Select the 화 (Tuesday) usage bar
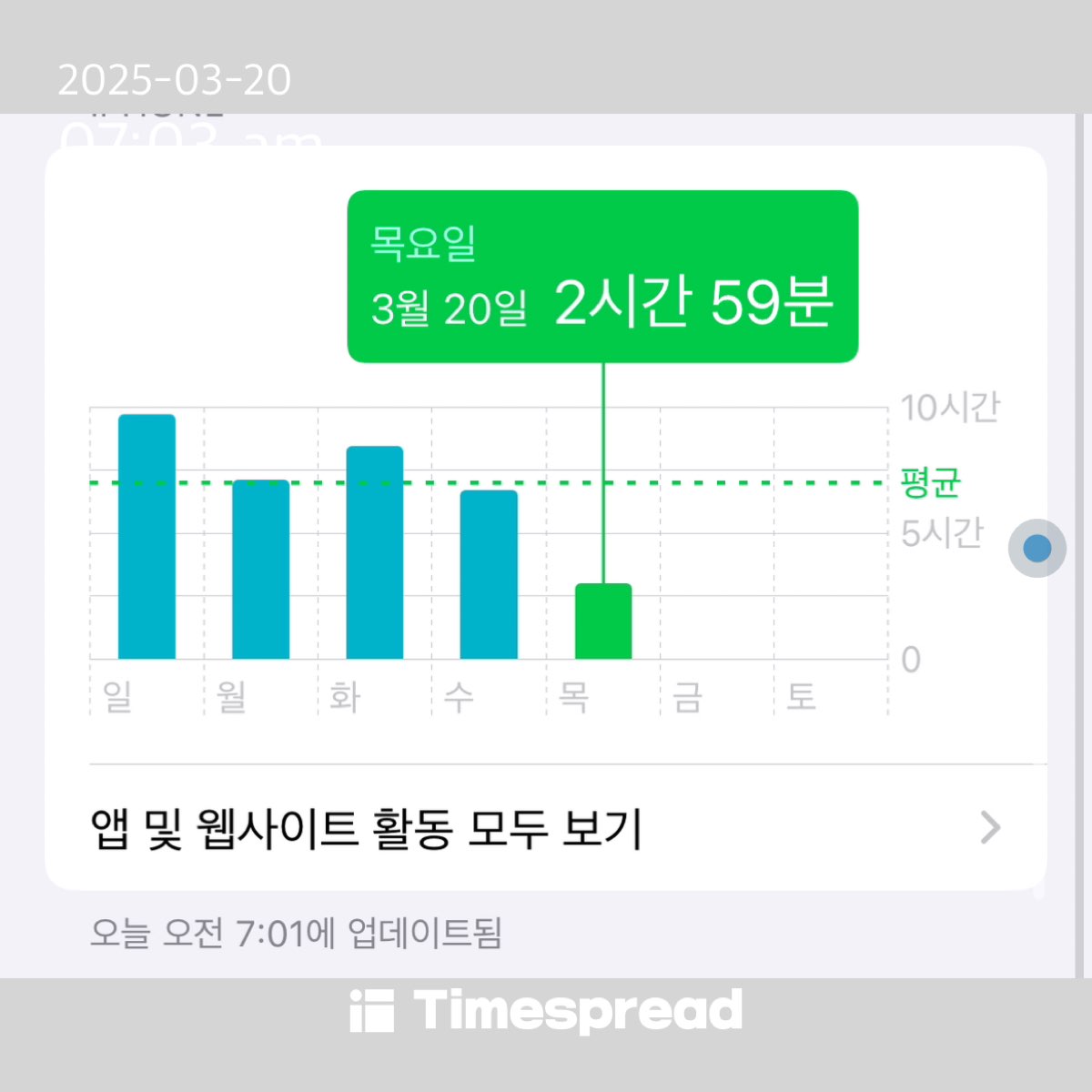This screenshot has width=1092, height=1092. pyautogui.click(x=374, y=552)
